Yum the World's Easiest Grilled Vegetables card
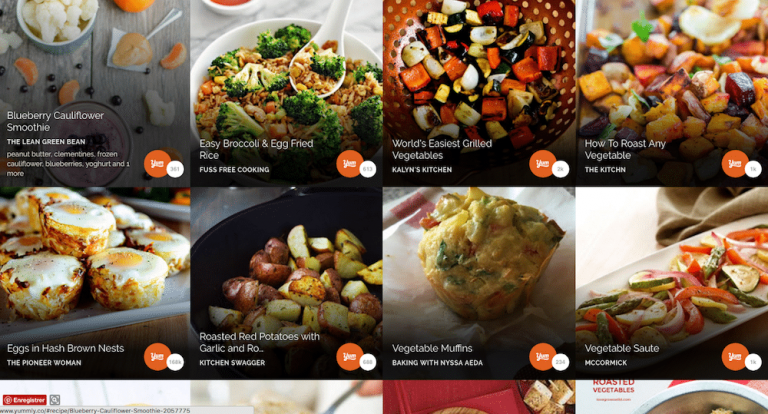 541,163
